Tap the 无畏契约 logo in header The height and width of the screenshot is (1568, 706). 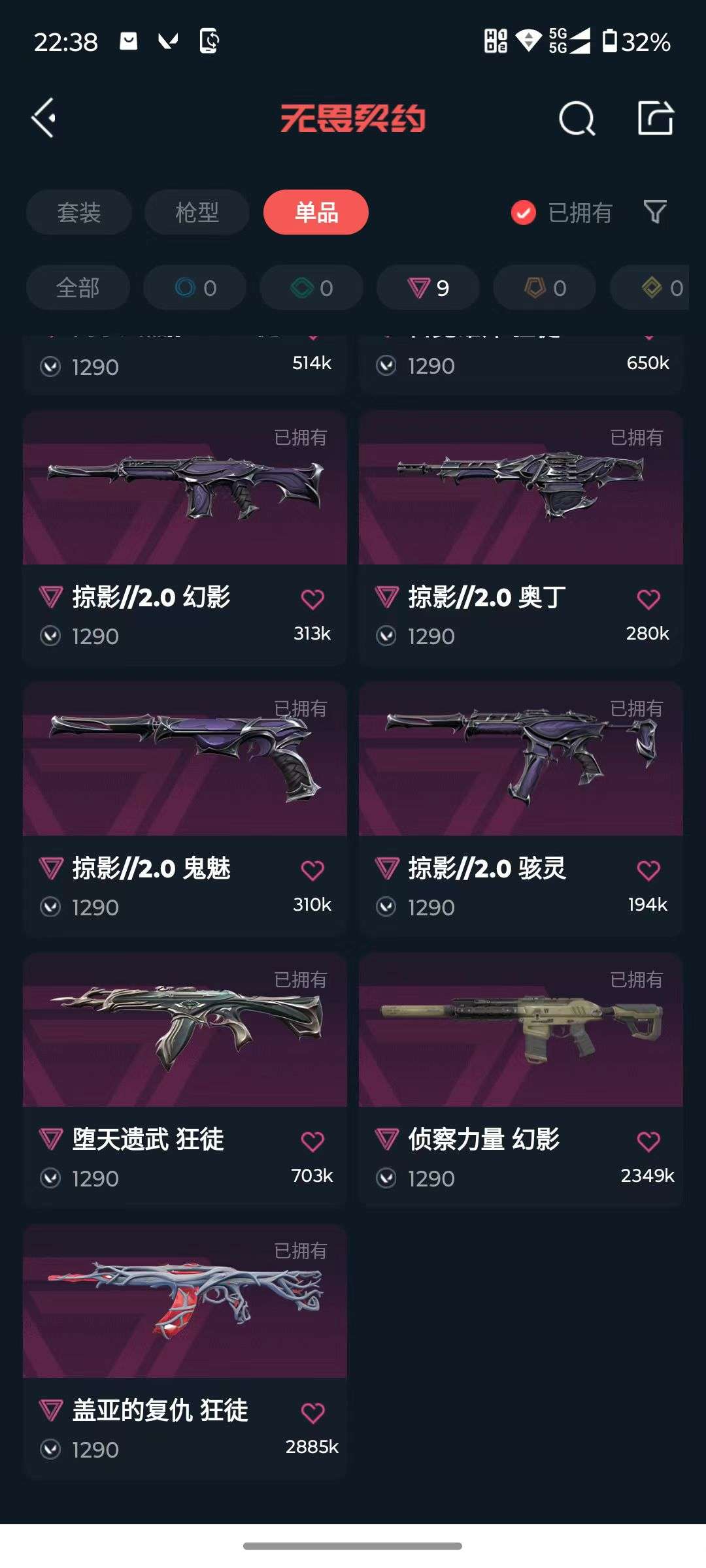tap(353, 118)
